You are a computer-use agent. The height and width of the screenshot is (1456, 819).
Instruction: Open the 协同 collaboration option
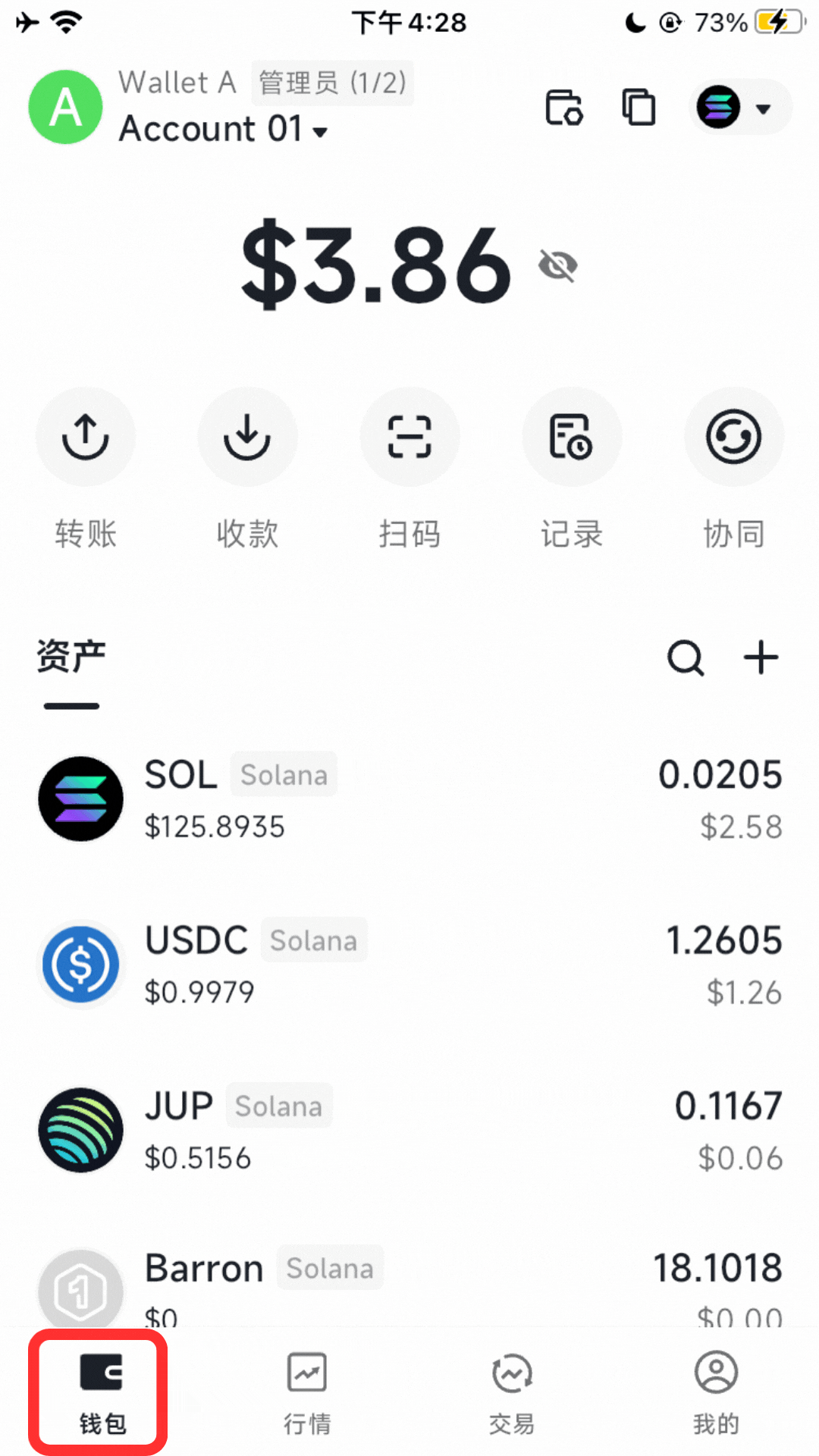(x=733, y=438)
